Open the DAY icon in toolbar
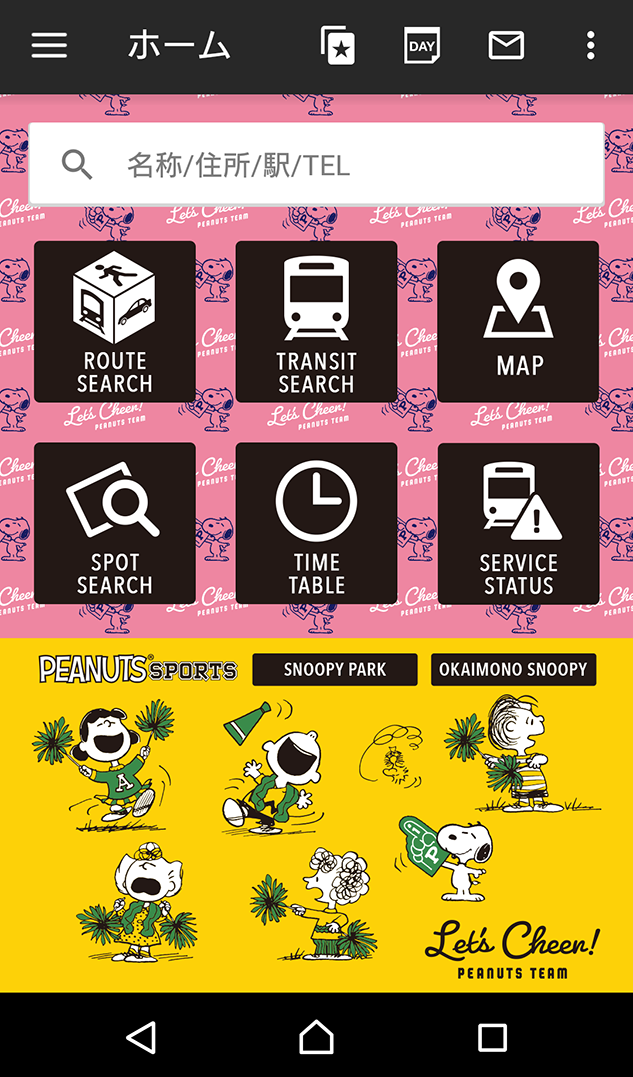Viewport: 633px width, 1077px height. 422,46
